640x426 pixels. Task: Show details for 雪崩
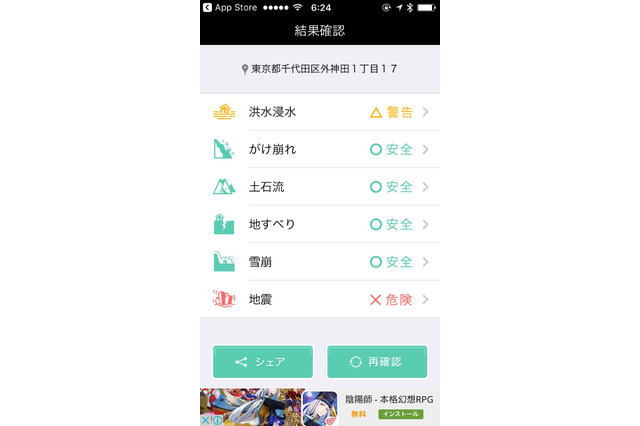pyautogui.click(x=320, y=262)
